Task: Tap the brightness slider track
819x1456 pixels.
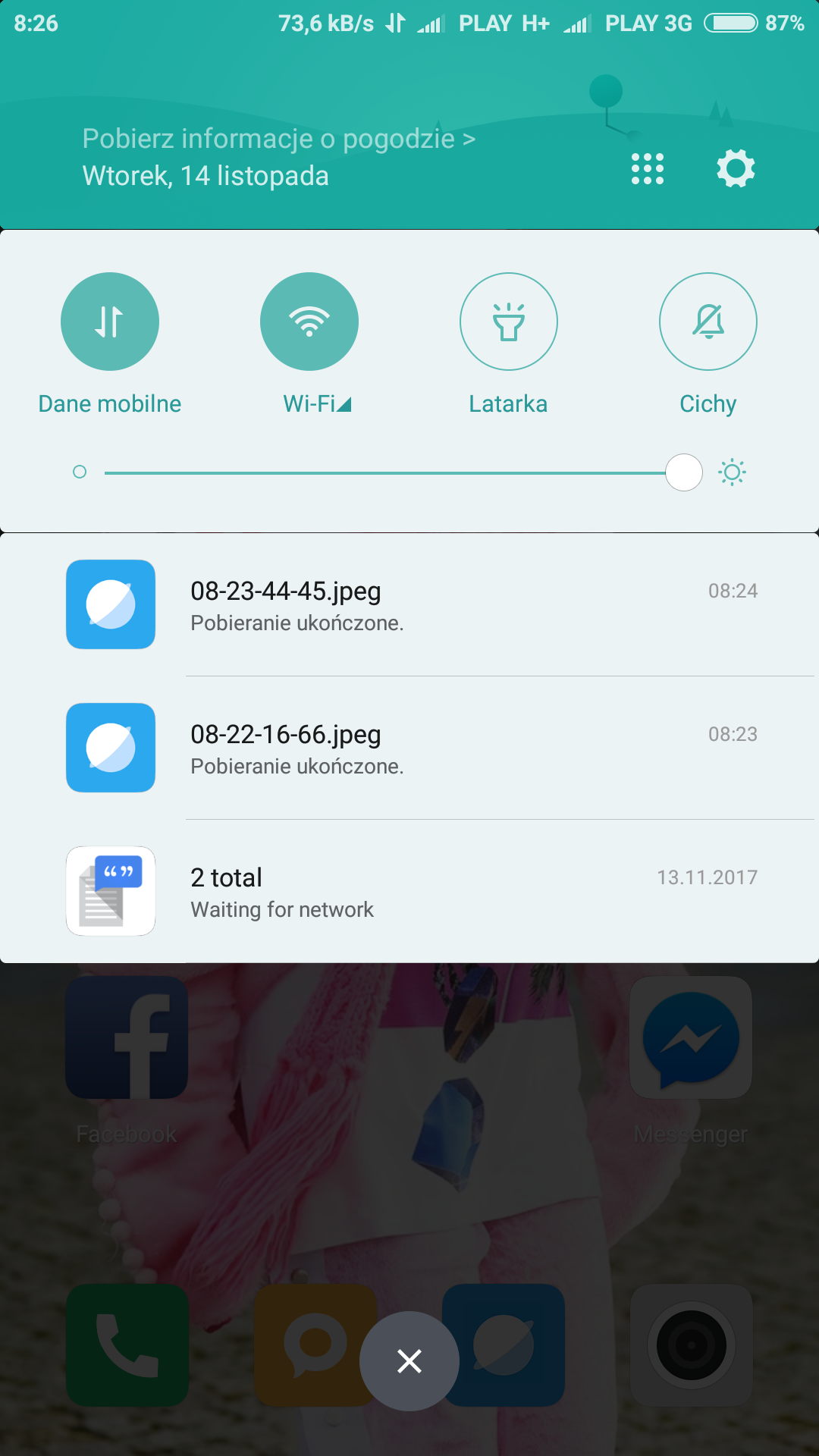Action: point(379,472)
